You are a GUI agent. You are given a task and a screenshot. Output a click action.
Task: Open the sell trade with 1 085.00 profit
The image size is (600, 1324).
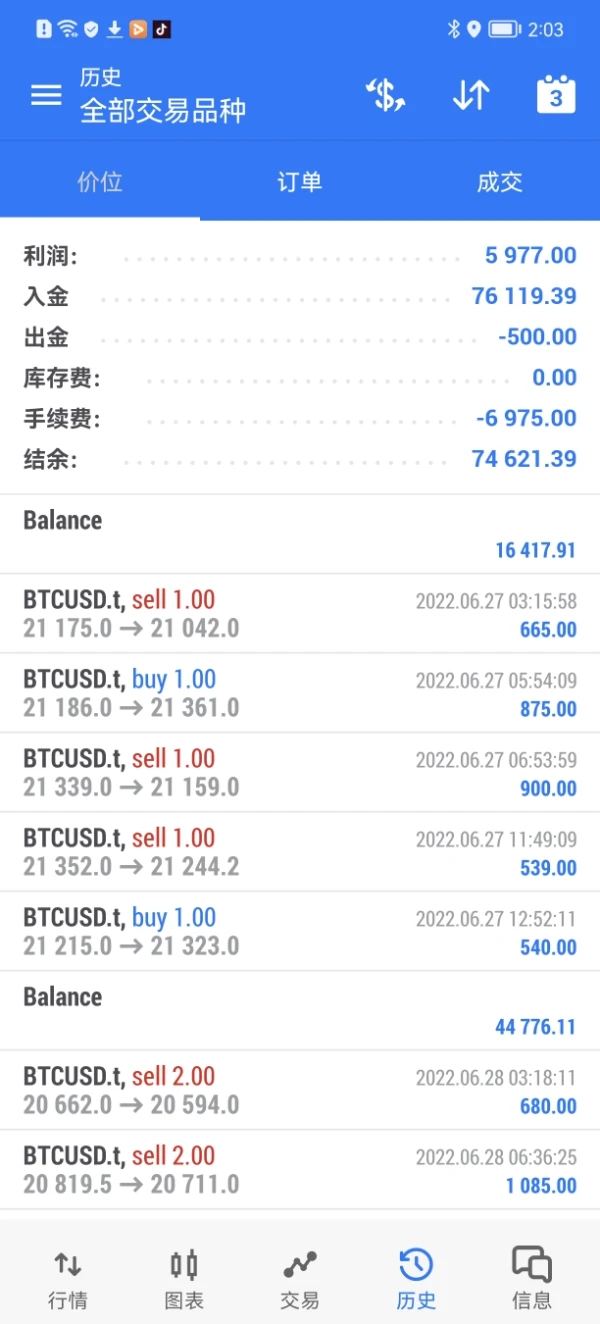pos(300,1170)
